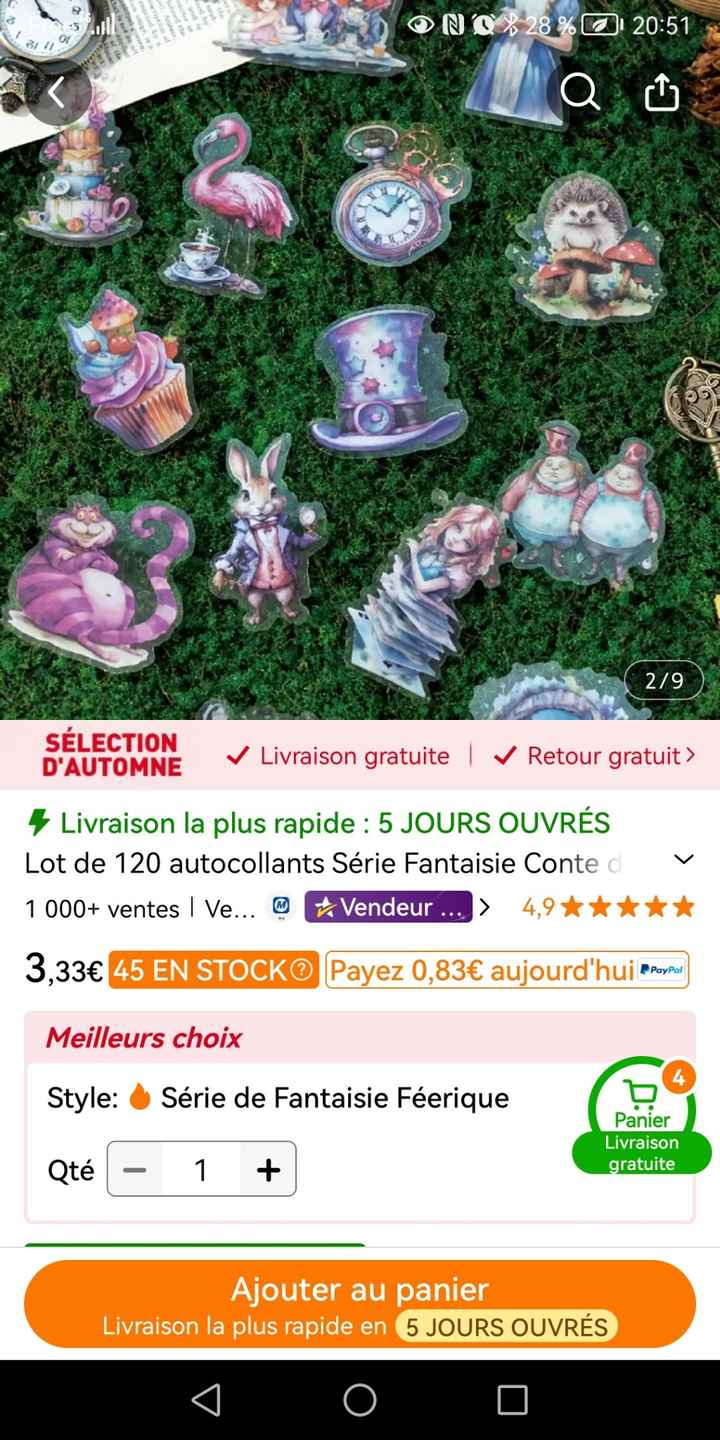Tap Ajouter au panier

pos(360,1304)
